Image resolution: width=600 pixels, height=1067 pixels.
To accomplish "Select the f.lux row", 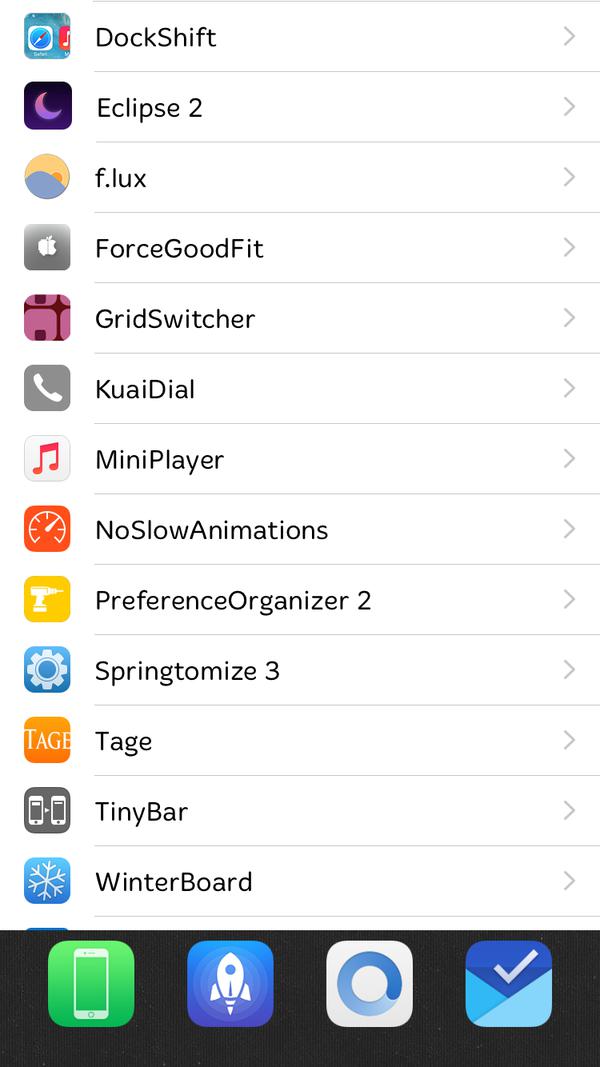I will coord(300,178).
